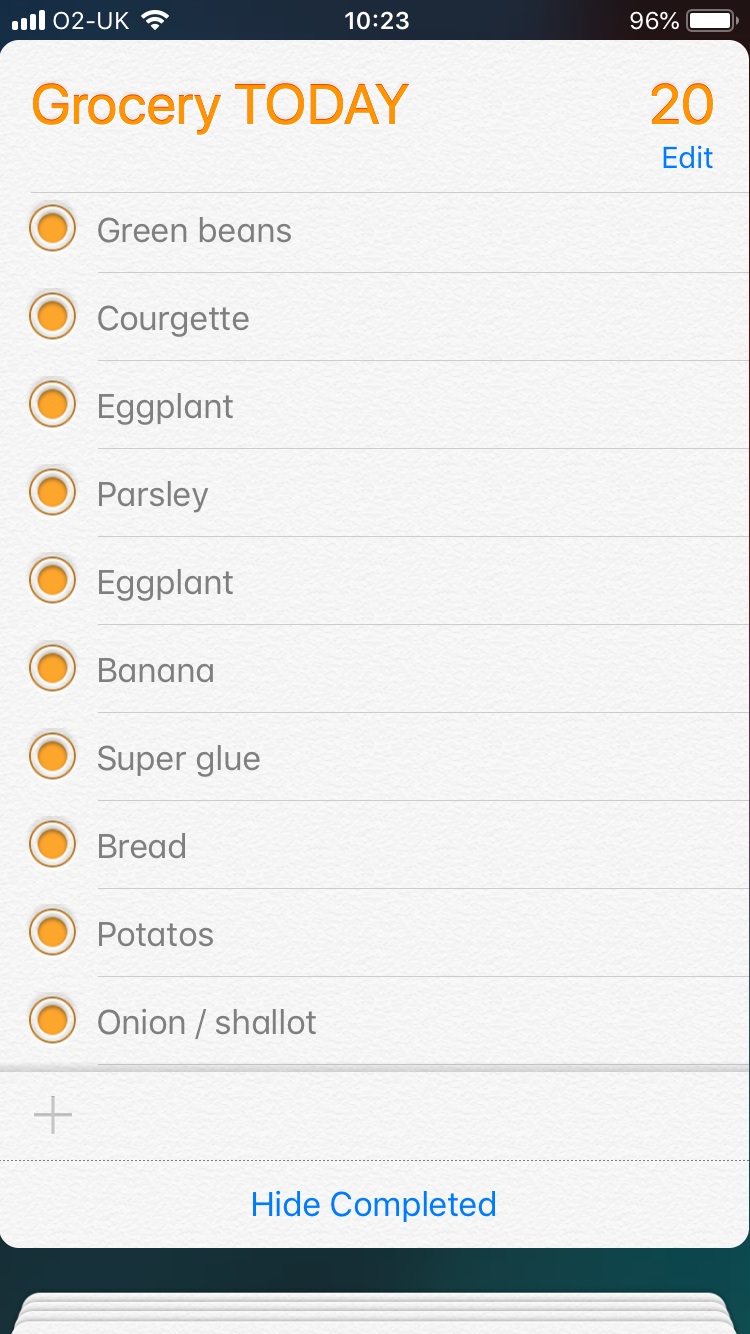
Task: Hide Completed reminders
Action: coord(374,1204)
